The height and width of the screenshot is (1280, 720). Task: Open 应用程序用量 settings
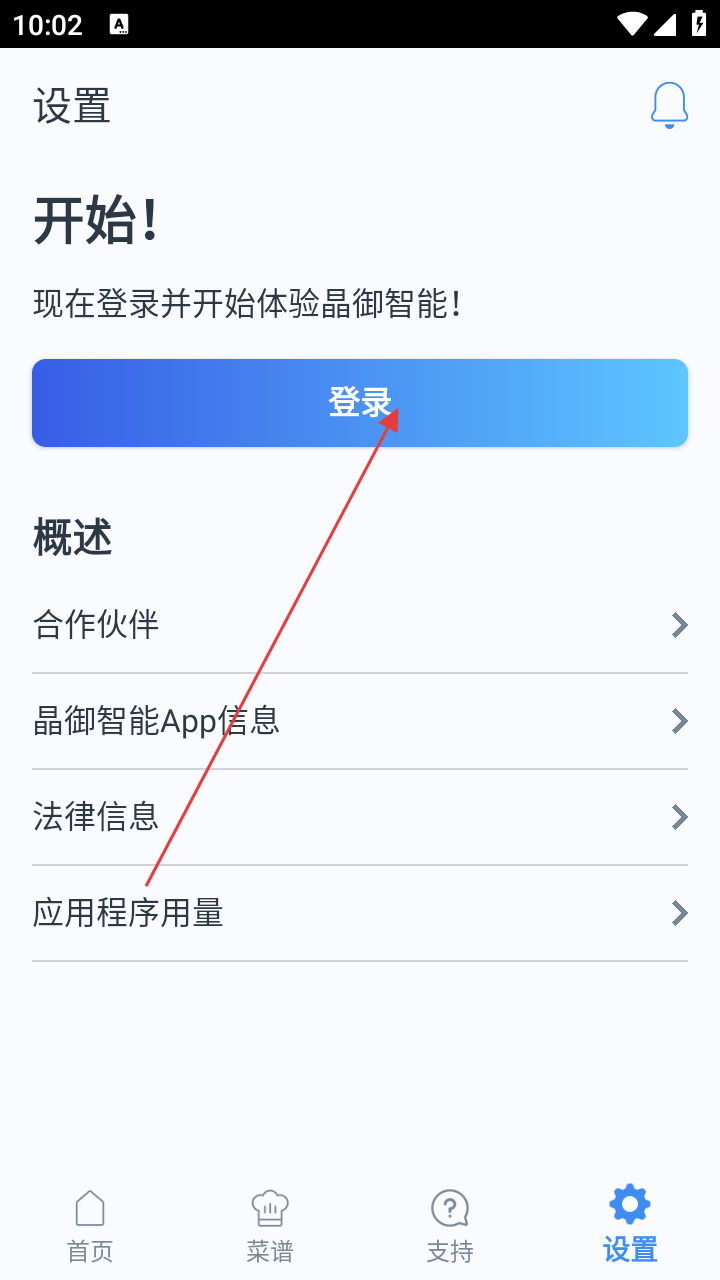click(x=360, y=913)
